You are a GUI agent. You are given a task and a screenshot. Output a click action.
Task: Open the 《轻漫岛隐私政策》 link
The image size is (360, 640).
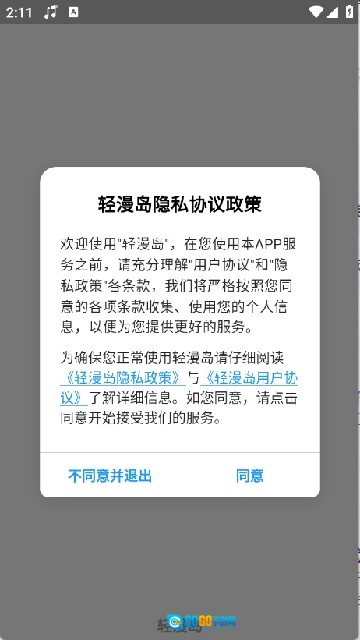click(123, 378)
